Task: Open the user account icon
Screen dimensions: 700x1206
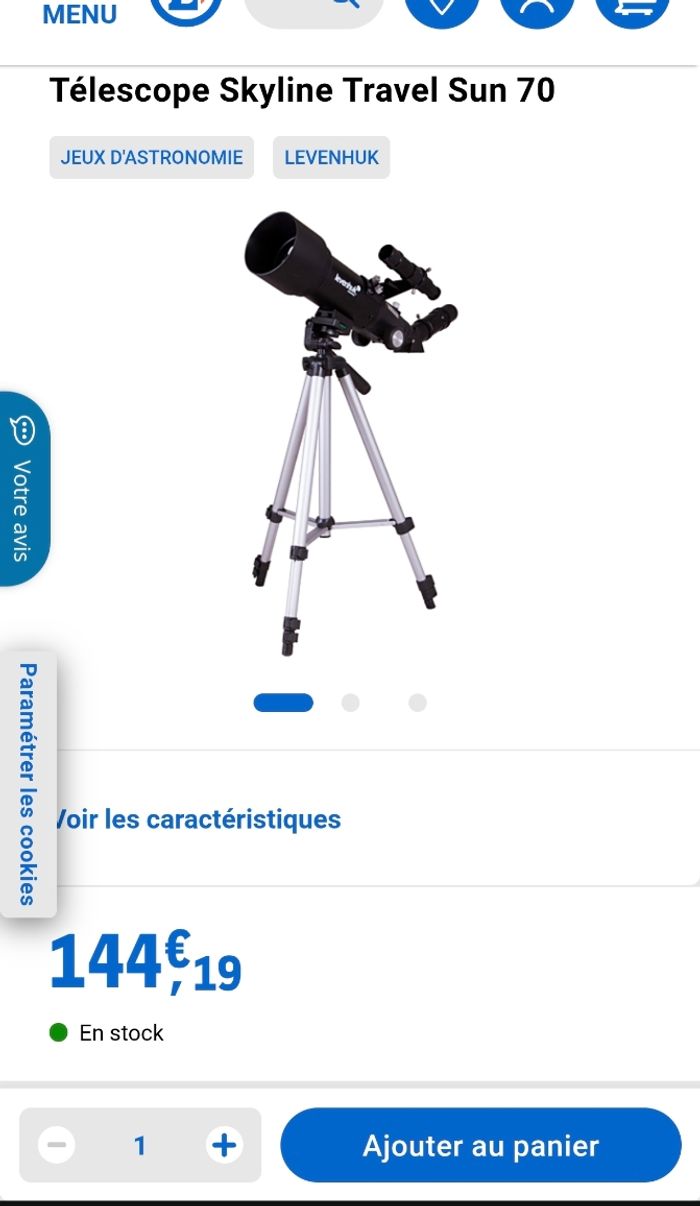Action: point(537,12)
